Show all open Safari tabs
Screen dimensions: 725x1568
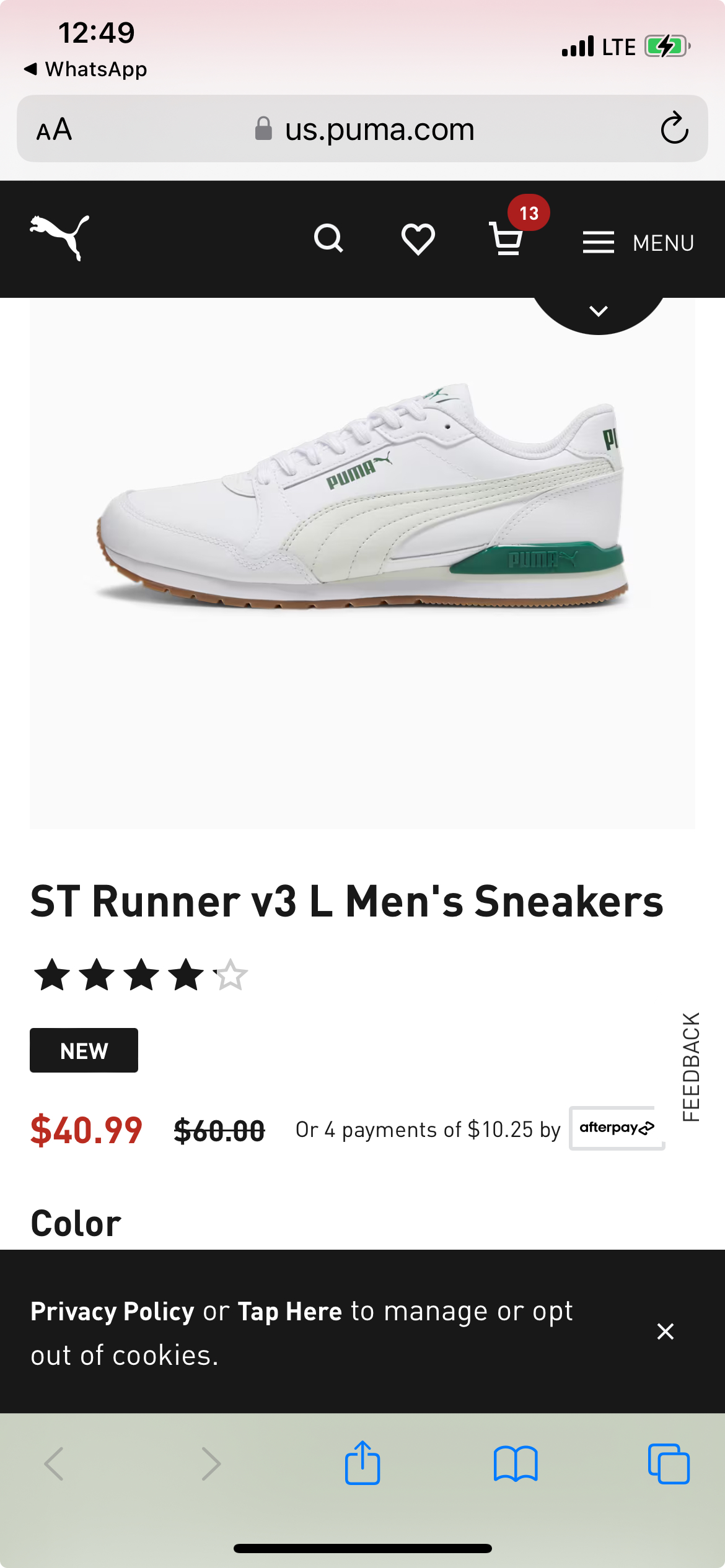click(x=669, y=1465)
